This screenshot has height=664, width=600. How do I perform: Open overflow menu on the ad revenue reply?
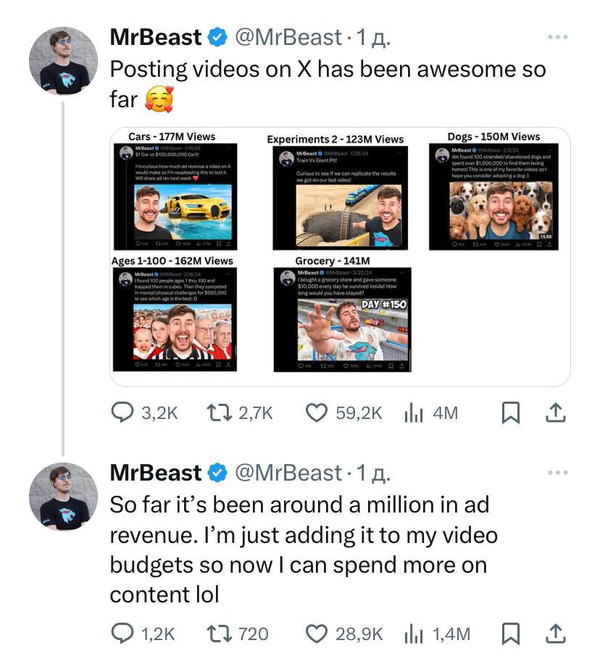(x=557, y=470)
